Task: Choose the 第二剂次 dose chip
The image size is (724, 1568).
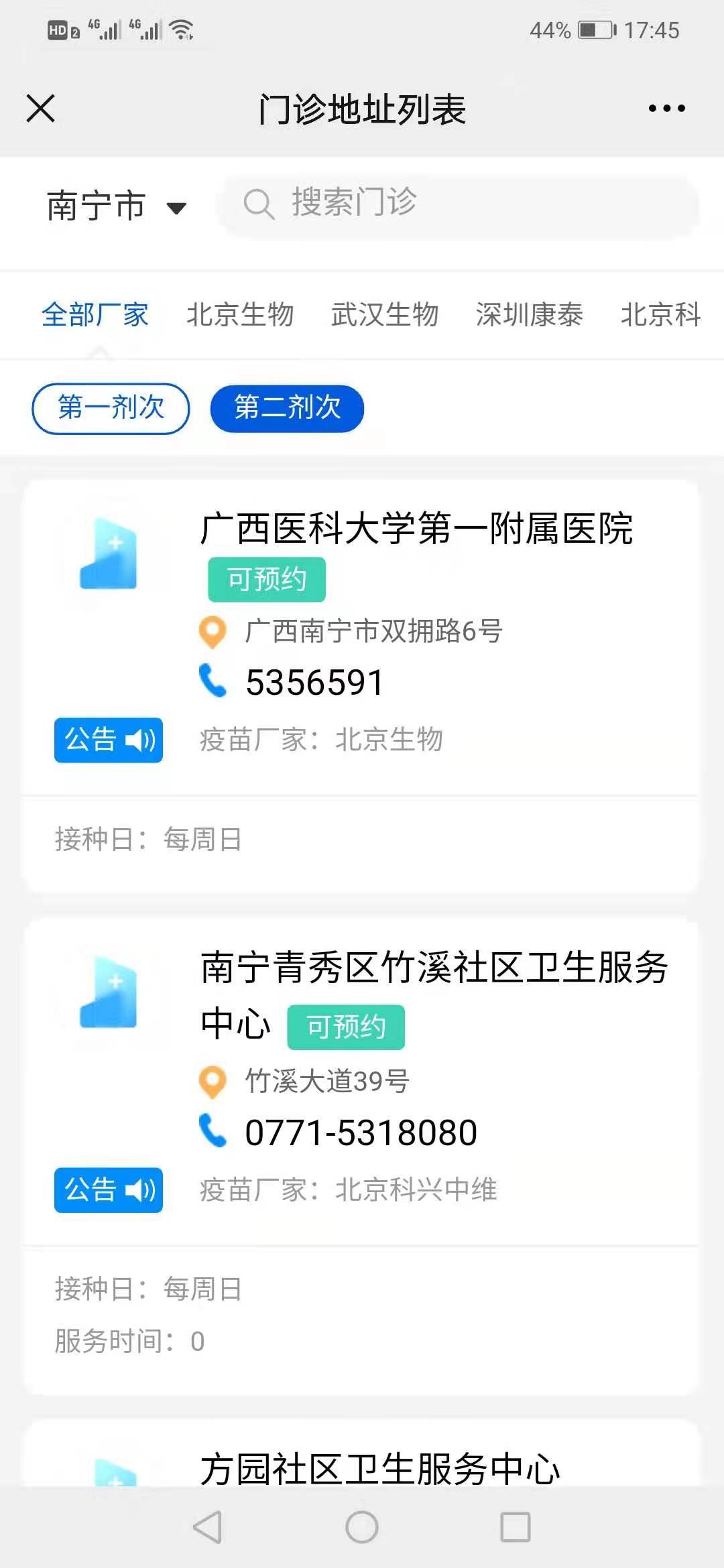Action: click(287, 408)
